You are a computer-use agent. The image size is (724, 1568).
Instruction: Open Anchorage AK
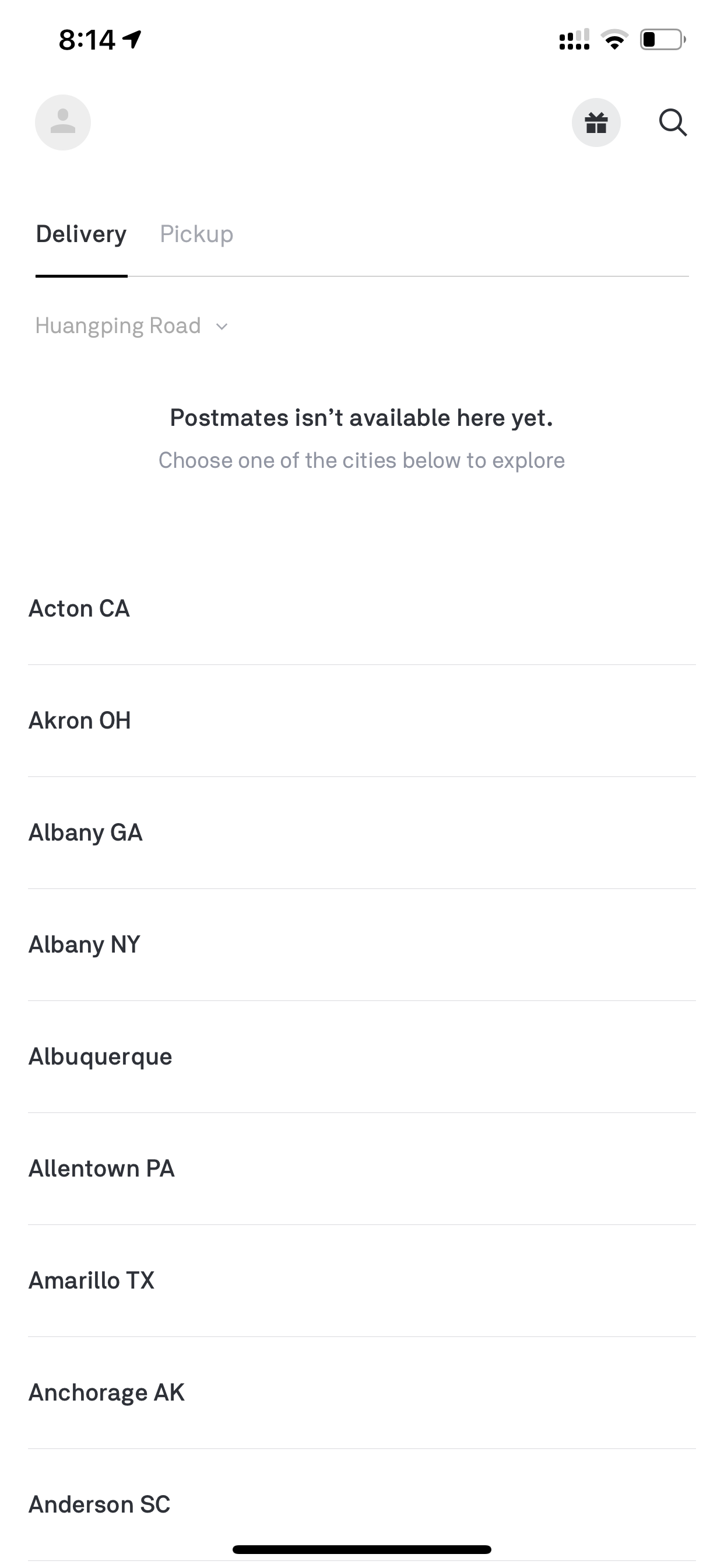pyautogui.click(x=362, y=1392)
